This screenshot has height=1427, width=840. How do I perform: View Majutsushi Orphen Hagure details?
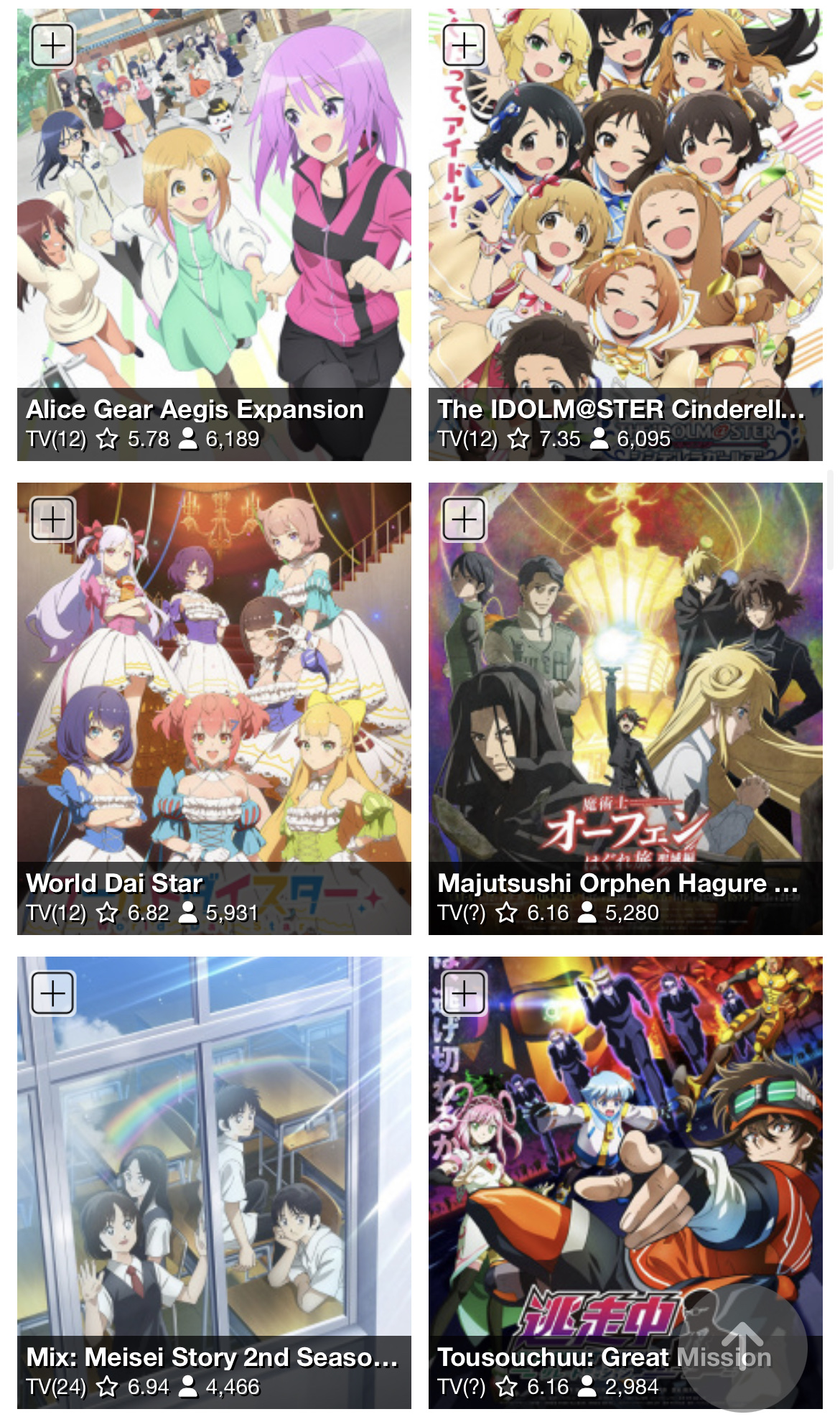pos(617,883)
